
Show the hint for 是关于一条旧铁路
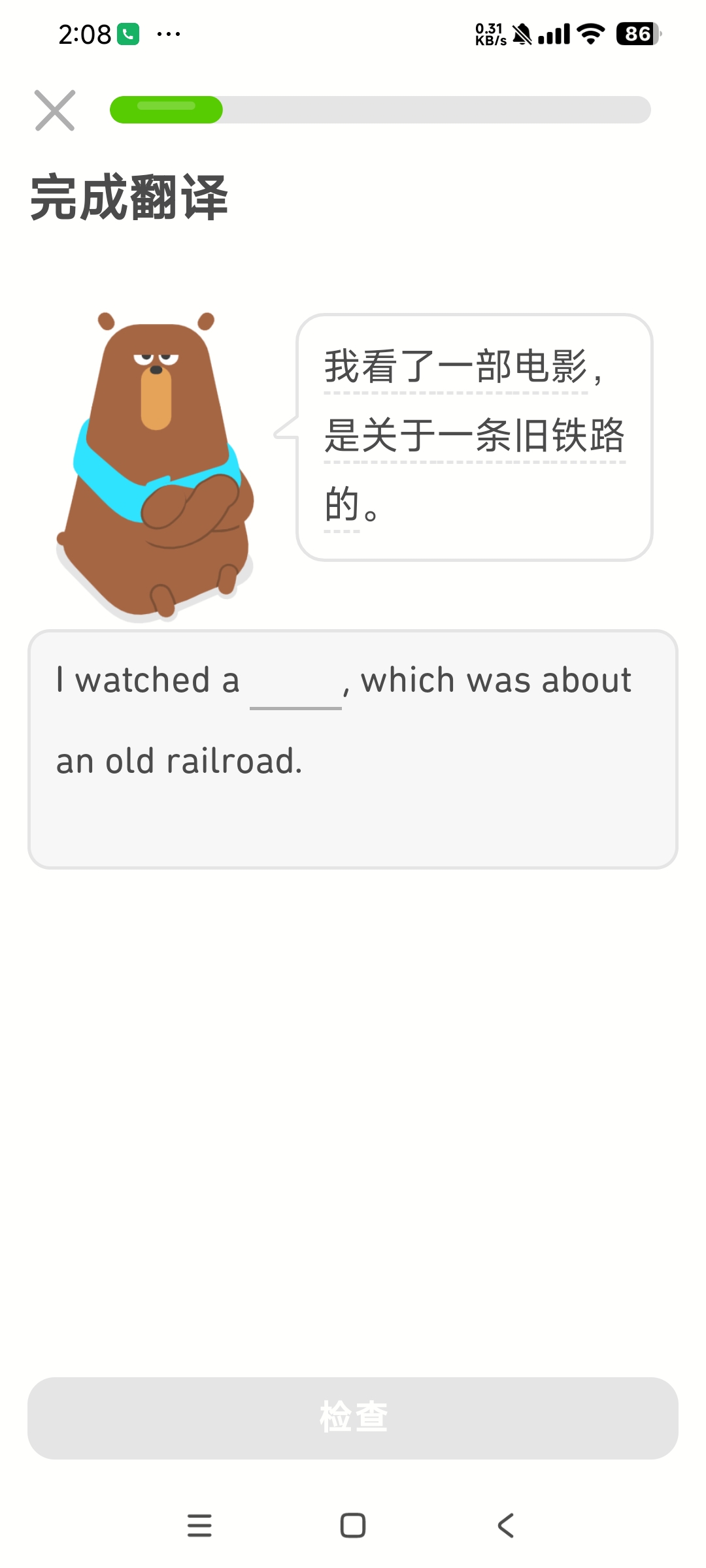475,436
